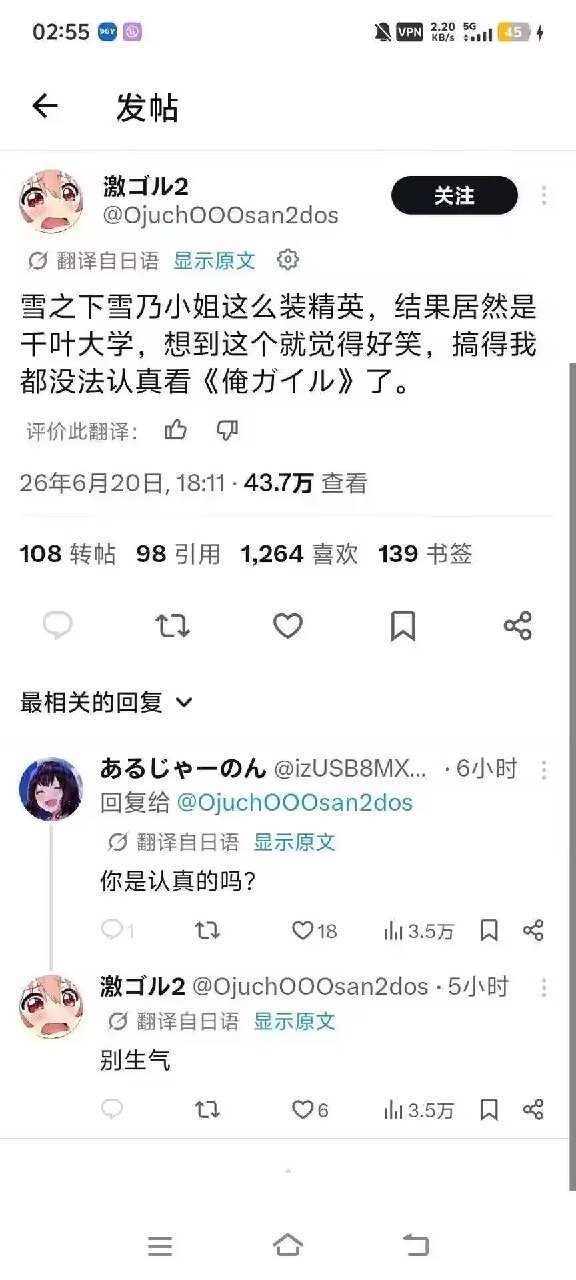Rate this translation thumbs up
Image resolution: width=576 pixels, height=1280 pixels.
pos(176,430)
